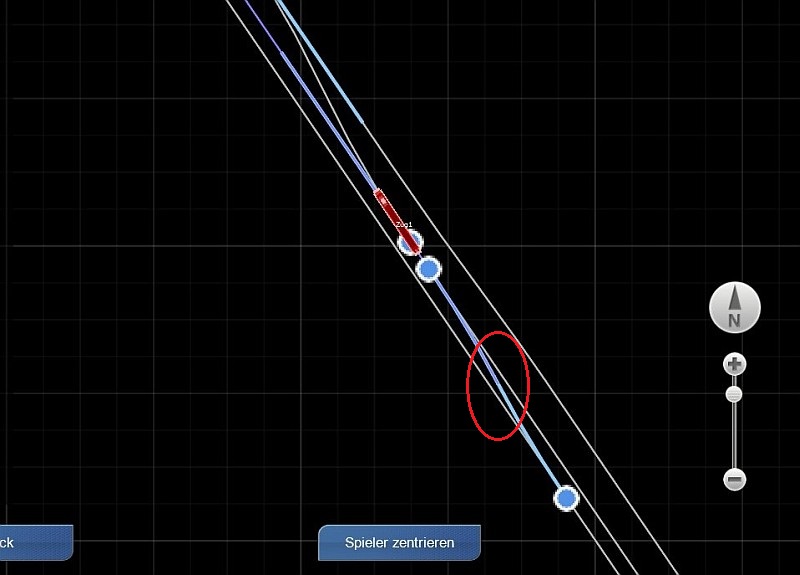Zoom out with the minus button
The width and height of the screenshot is (800, 575).
[x=734, y=479]
